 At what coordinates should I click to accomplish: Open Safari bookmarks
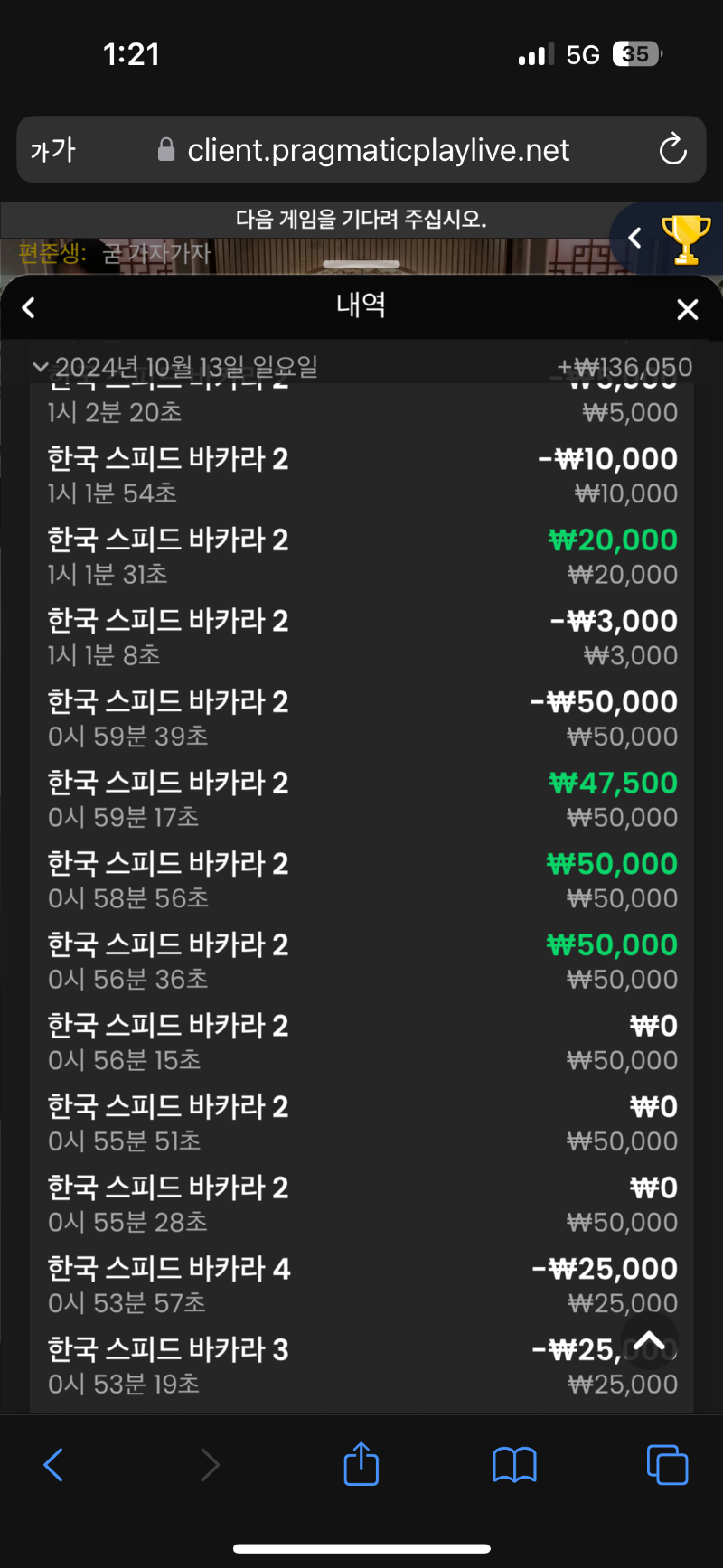point(514,1465)
